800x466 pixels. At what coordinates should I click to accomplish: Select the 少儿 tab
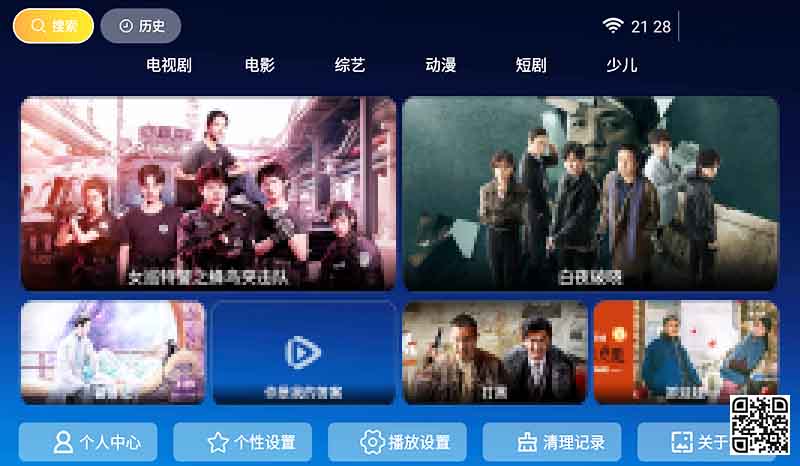[x=621, y=65]
